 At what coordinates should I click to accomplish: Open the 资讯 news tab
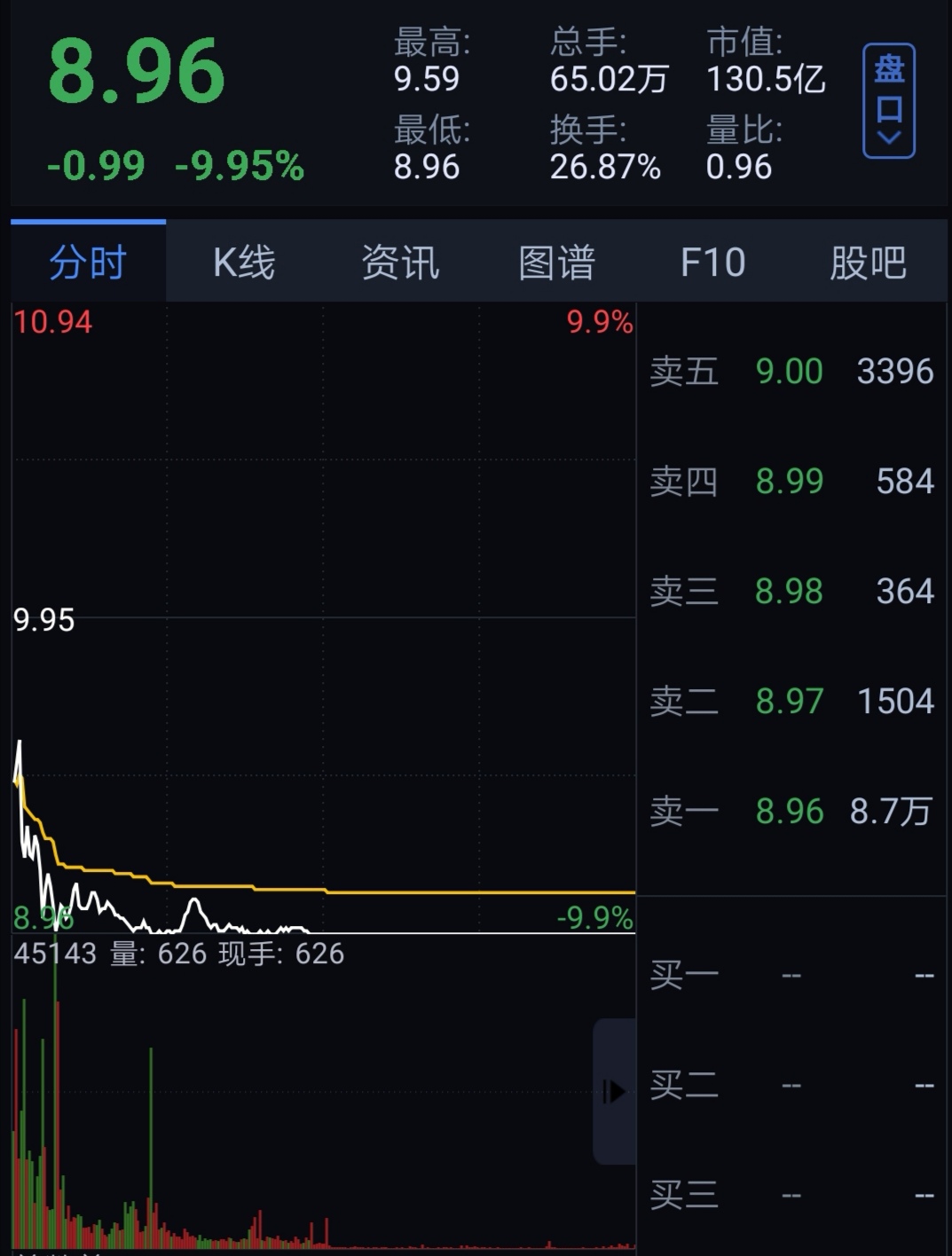tap(398, 261)
